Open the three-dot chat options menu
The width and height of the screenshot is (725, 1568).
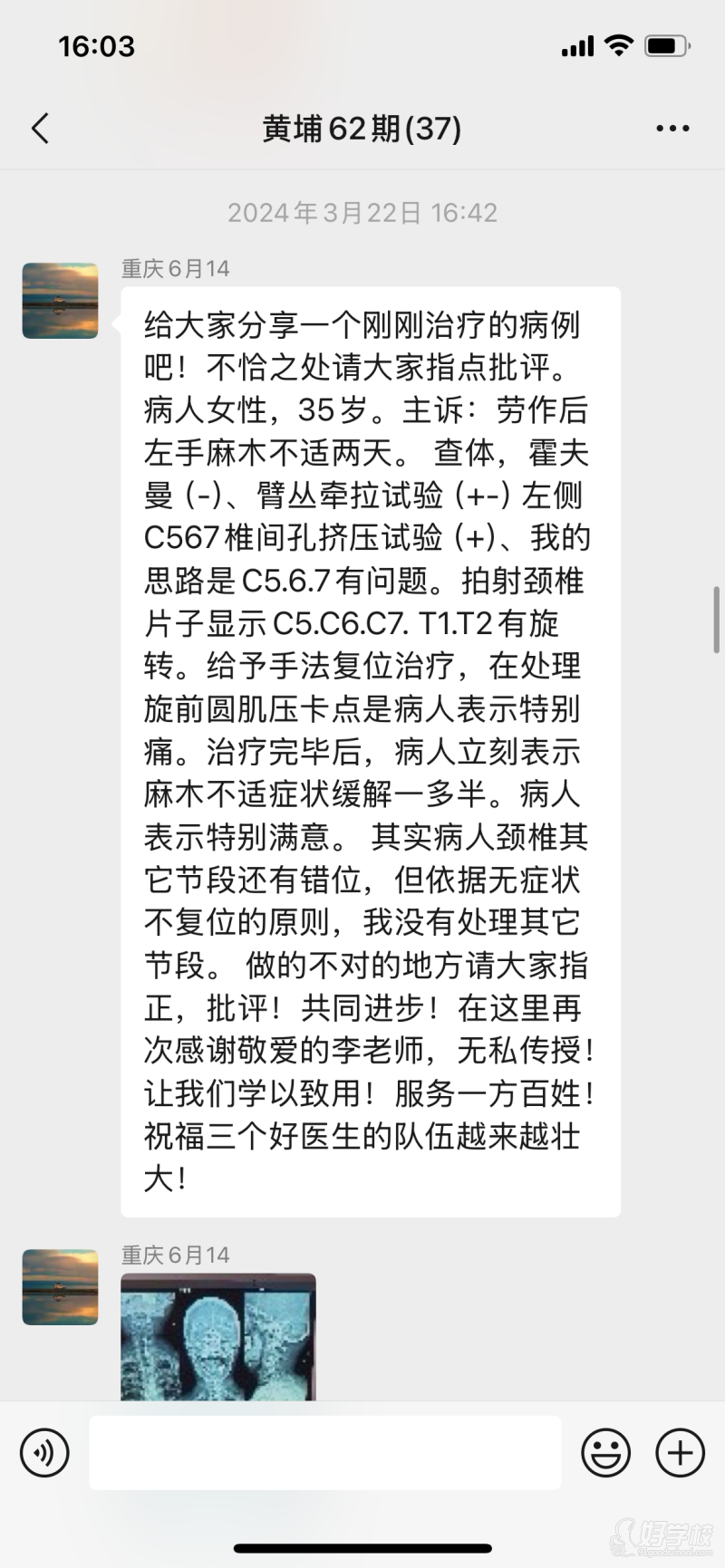[x=672, y=129]
